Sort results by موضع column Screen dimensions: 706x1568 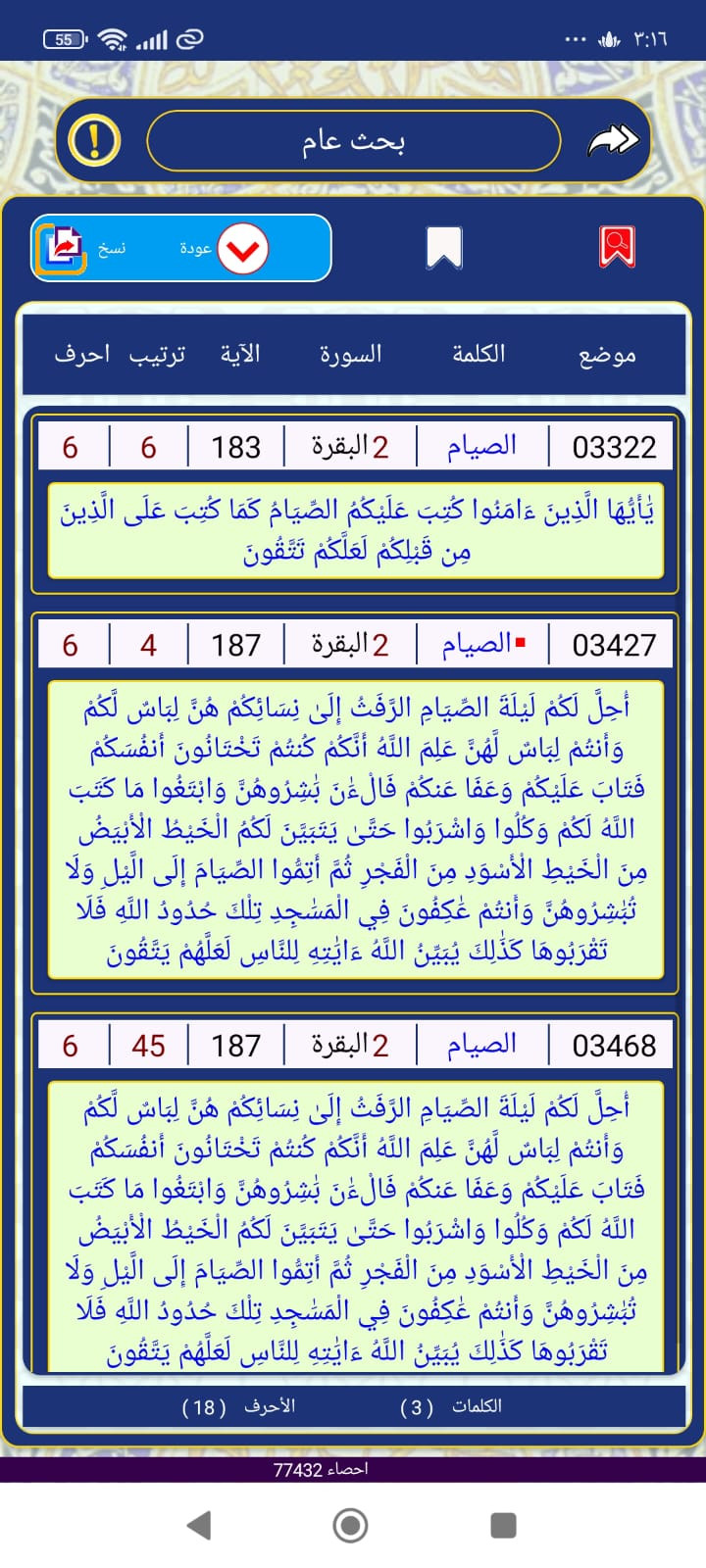click(x=607, y=355)
